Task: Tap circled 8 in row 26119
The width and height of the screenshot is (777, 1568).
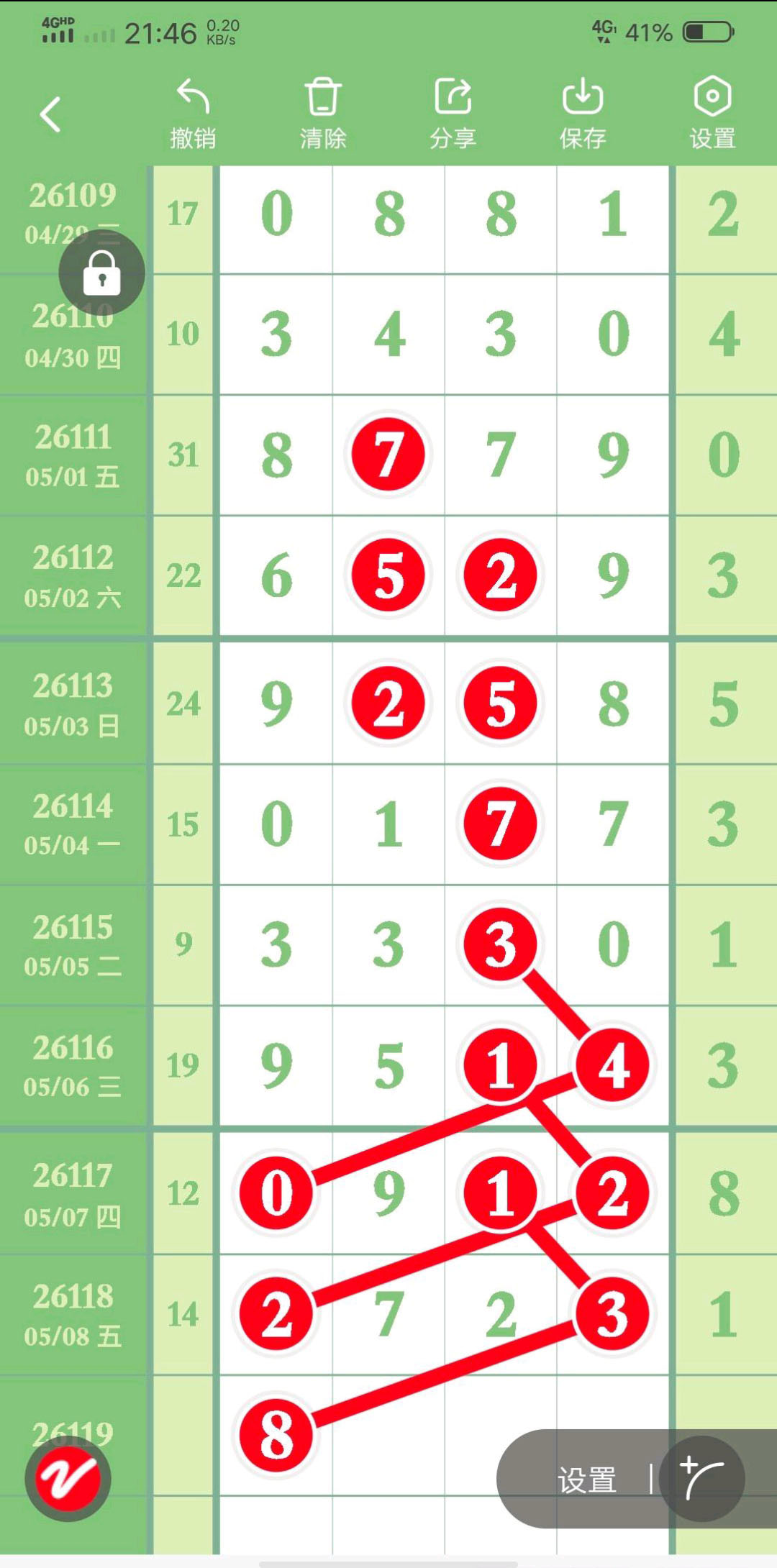Action: 276,1435
